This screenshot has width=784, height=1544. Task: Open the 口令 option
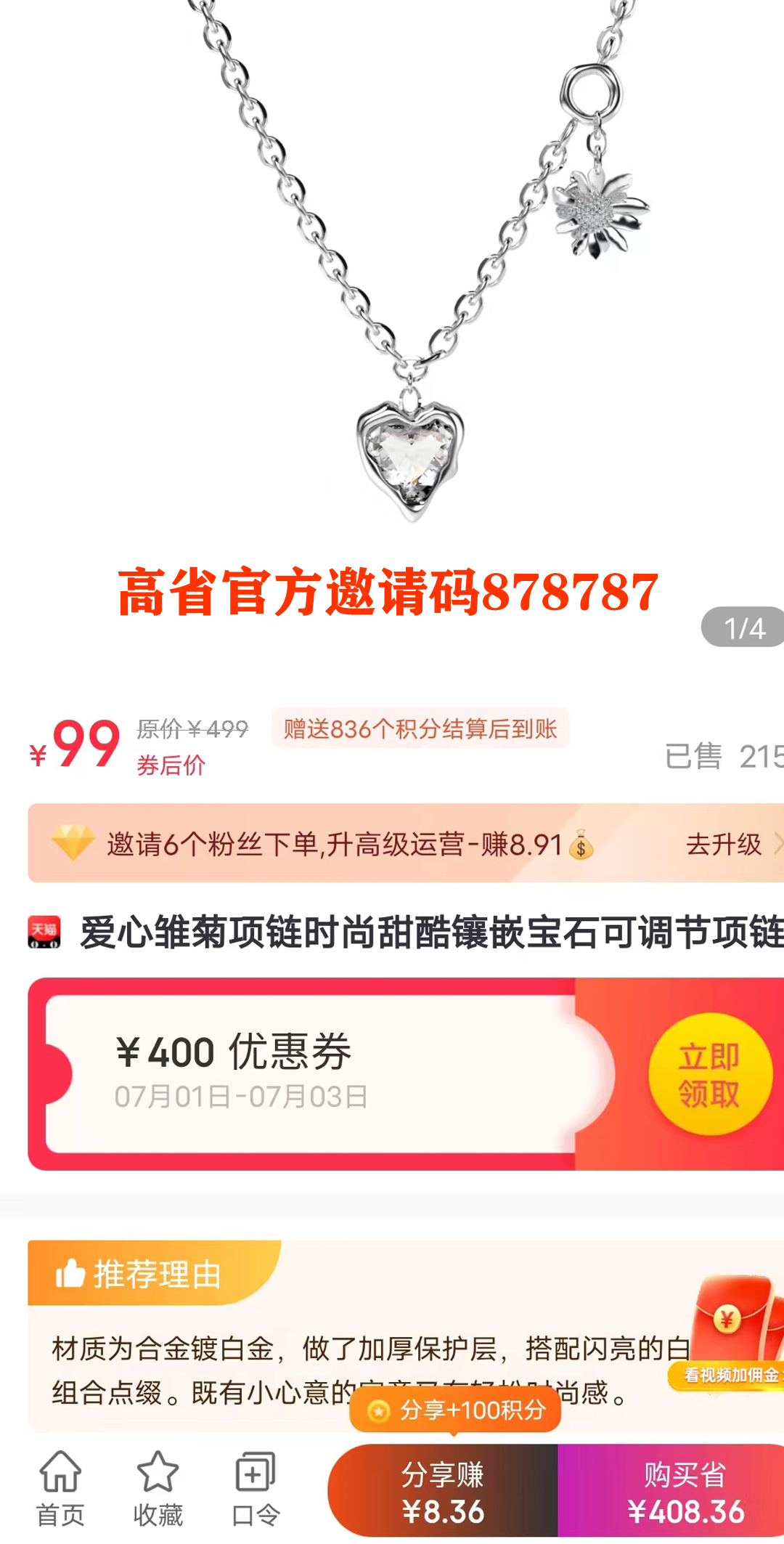255,1489
